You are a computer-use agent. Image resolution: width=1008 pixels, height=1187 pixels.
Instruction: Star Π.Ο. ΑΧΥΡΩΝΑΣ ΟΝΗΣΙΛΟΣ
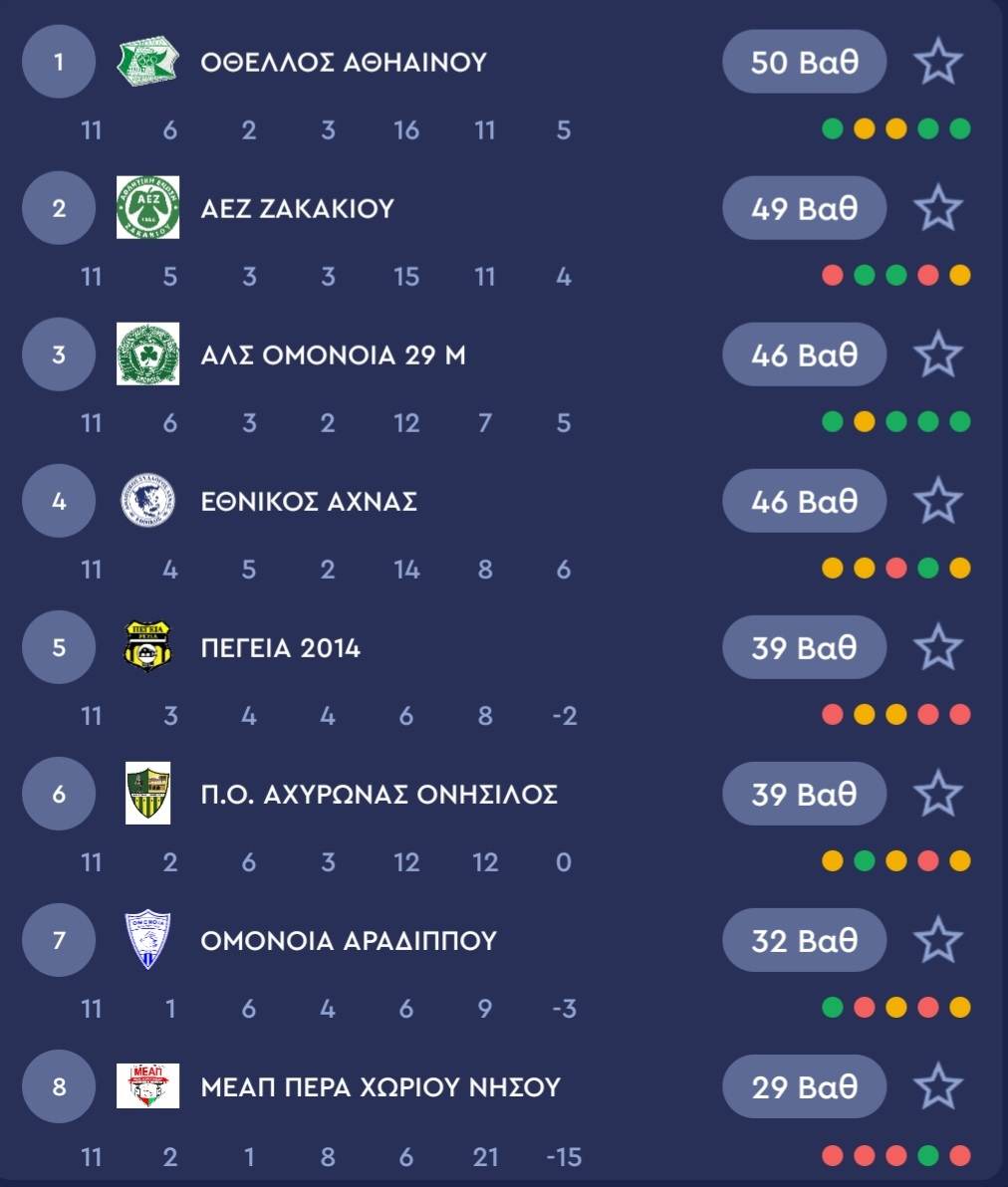pyautogui.click(x=937, y=794)
